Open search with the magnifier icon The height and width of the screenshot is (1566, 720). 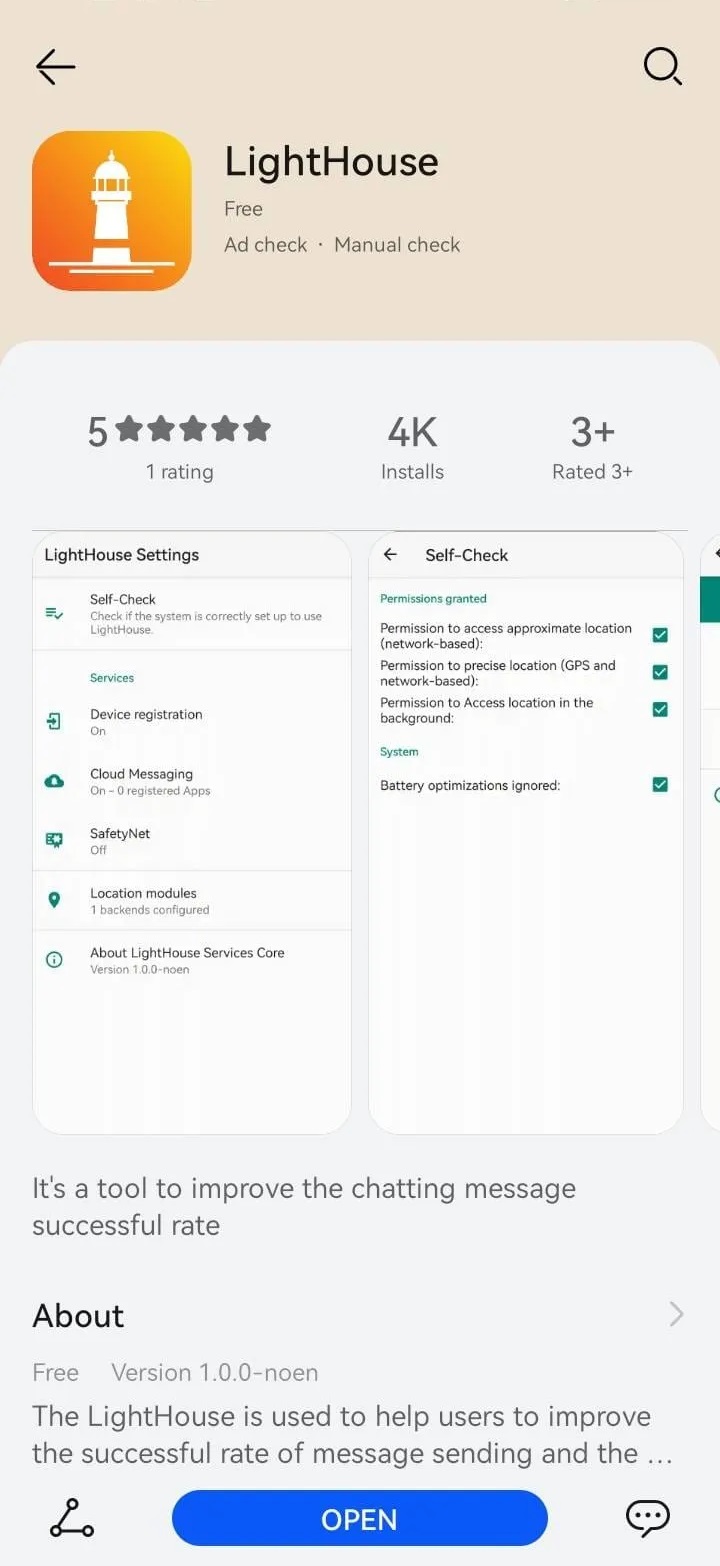point(662,66)
